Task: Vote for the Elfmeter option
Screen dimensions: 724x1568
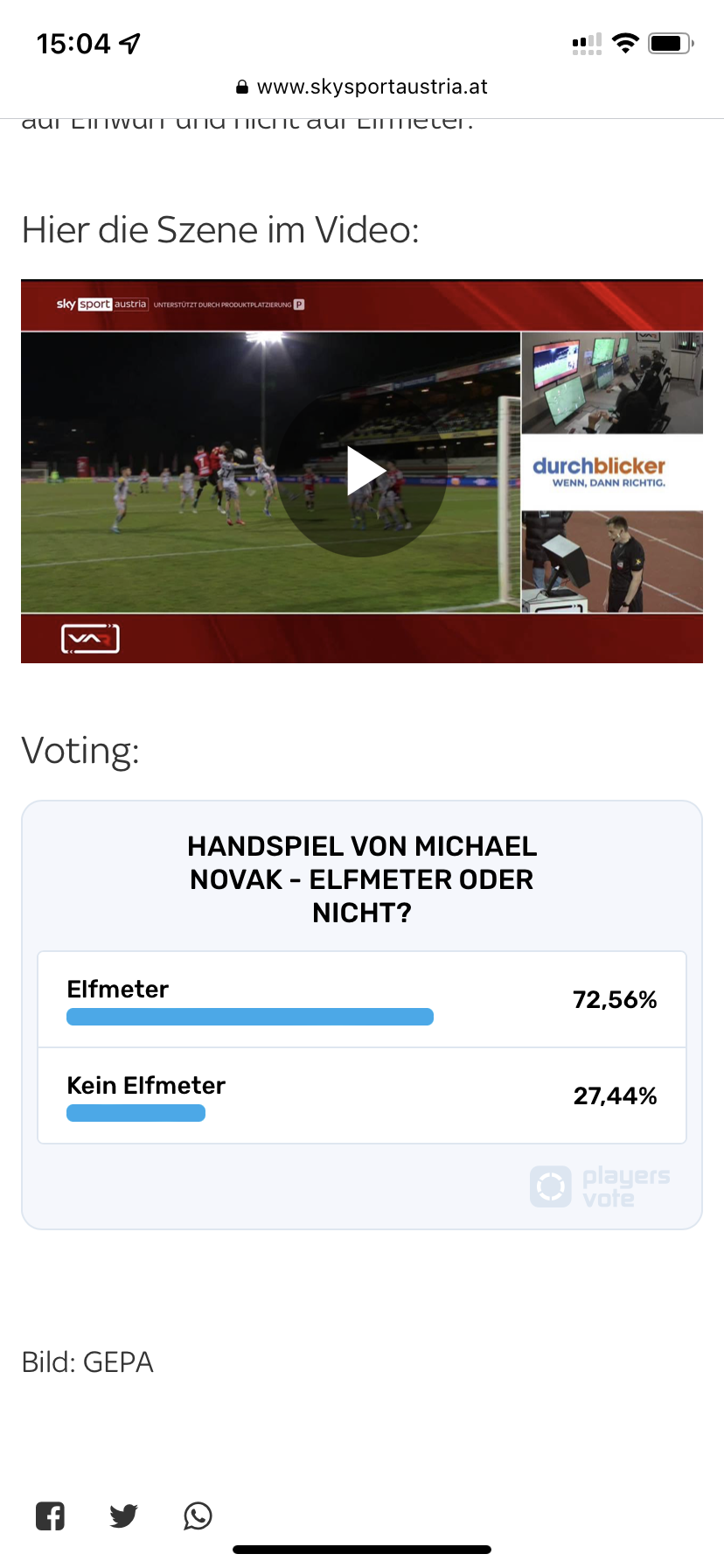Action: click(x=362, y=999)
